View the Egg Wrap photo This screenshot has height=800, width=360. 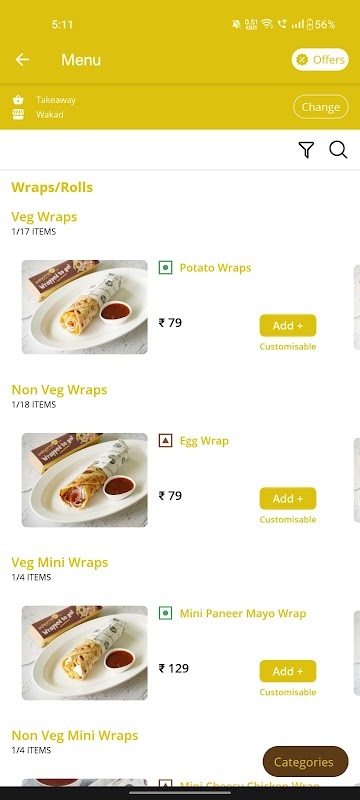tap(85, 480)
